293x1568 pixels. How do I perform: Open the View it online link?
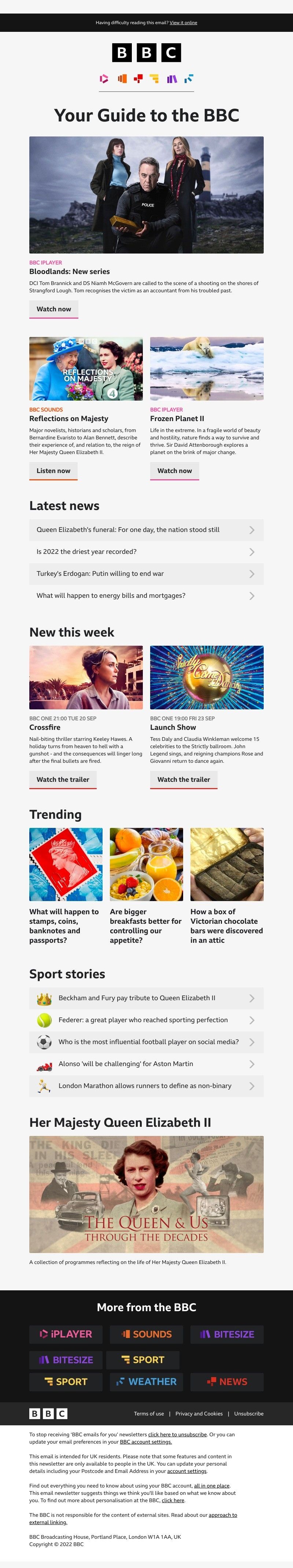point(183,23)
